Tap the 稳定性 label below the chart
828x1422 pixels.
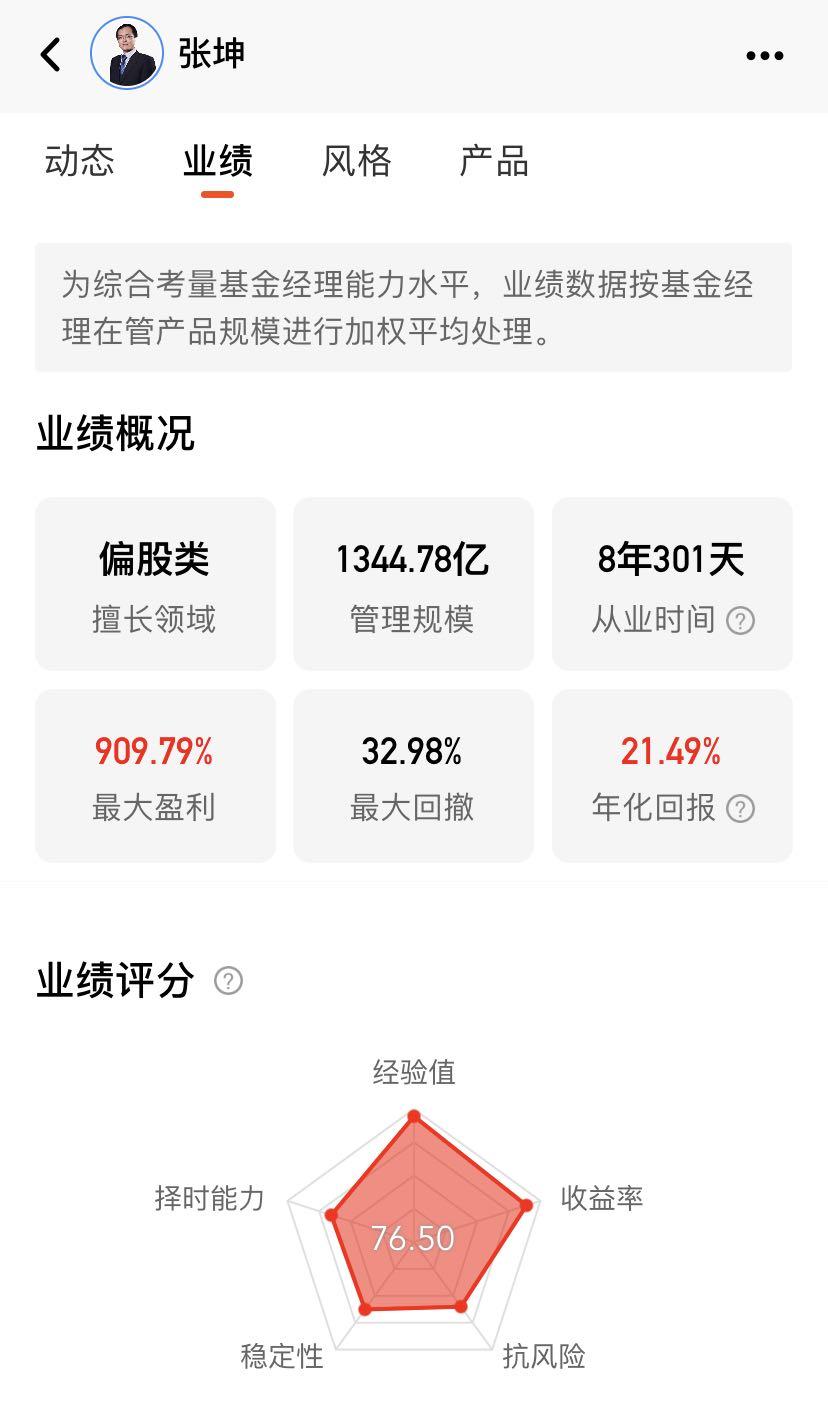281,1358
